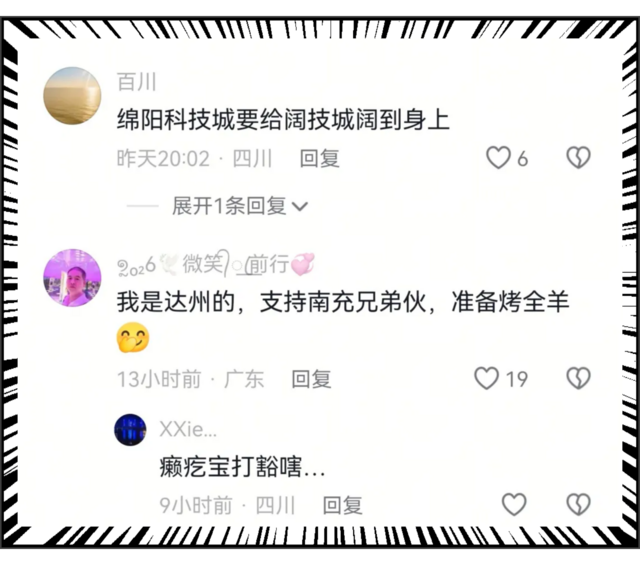The height and width of the screenshot is (565, 640).
Task: Dislike 百川's comment
Action: click(578, 157)
